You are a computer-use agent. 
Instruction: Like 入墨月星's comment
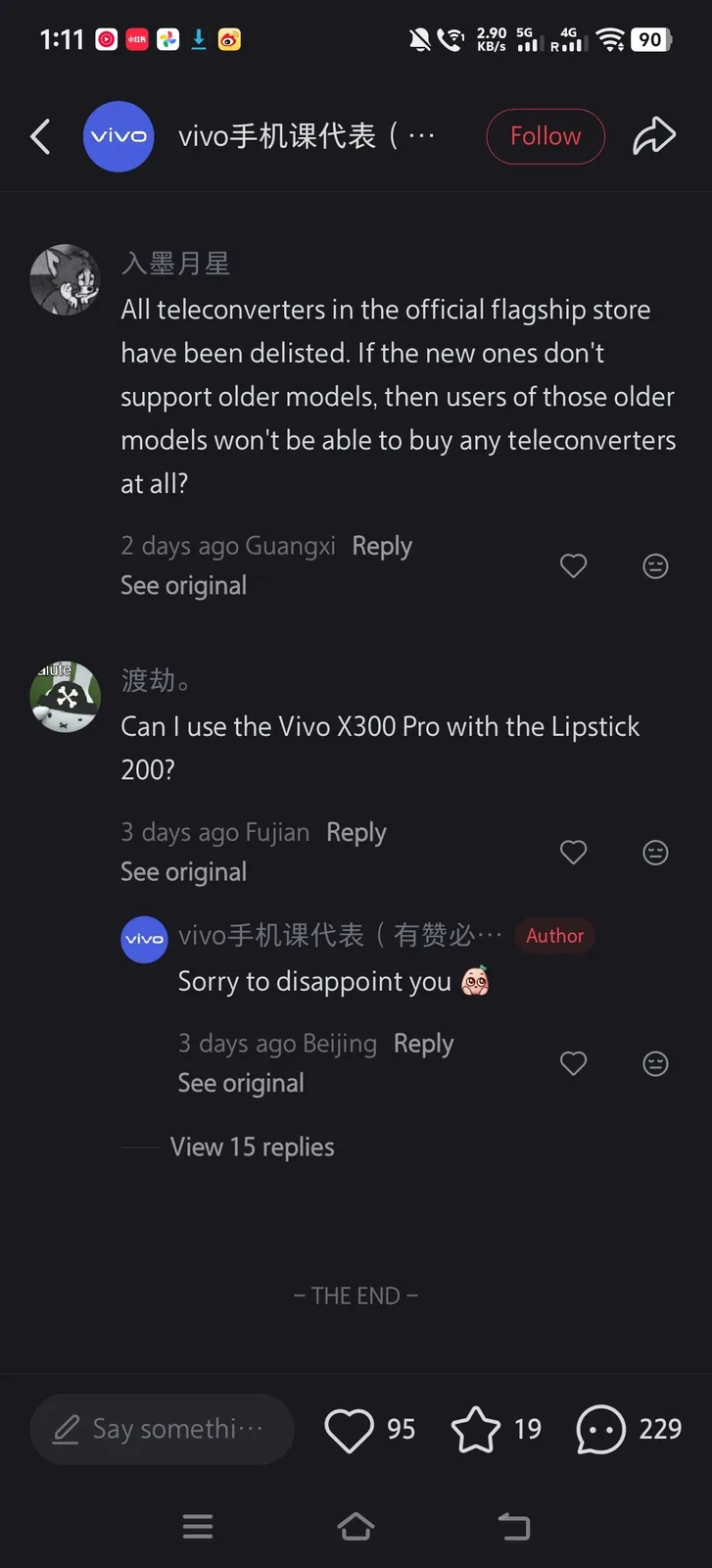(573, 565)
